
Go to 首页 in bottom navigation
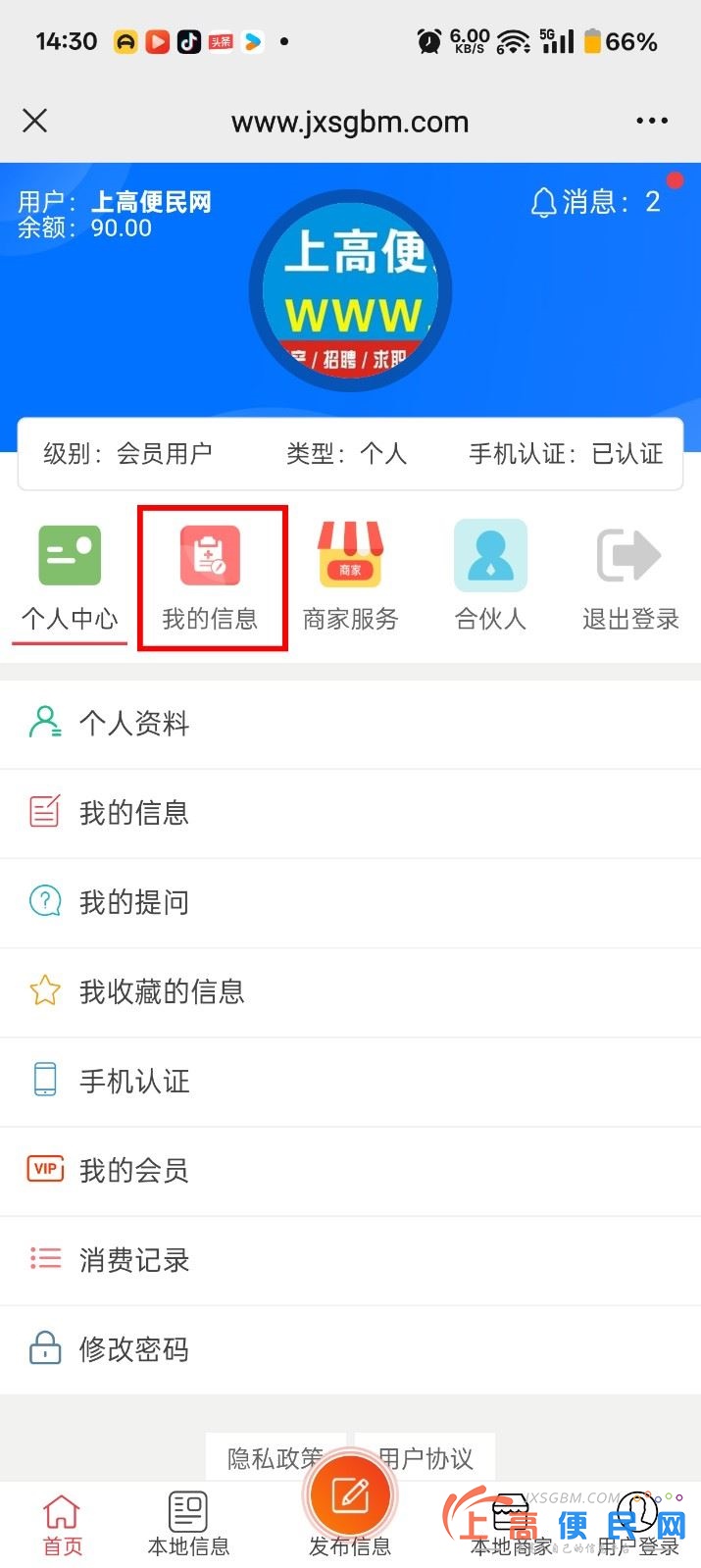click(62, 1525)
